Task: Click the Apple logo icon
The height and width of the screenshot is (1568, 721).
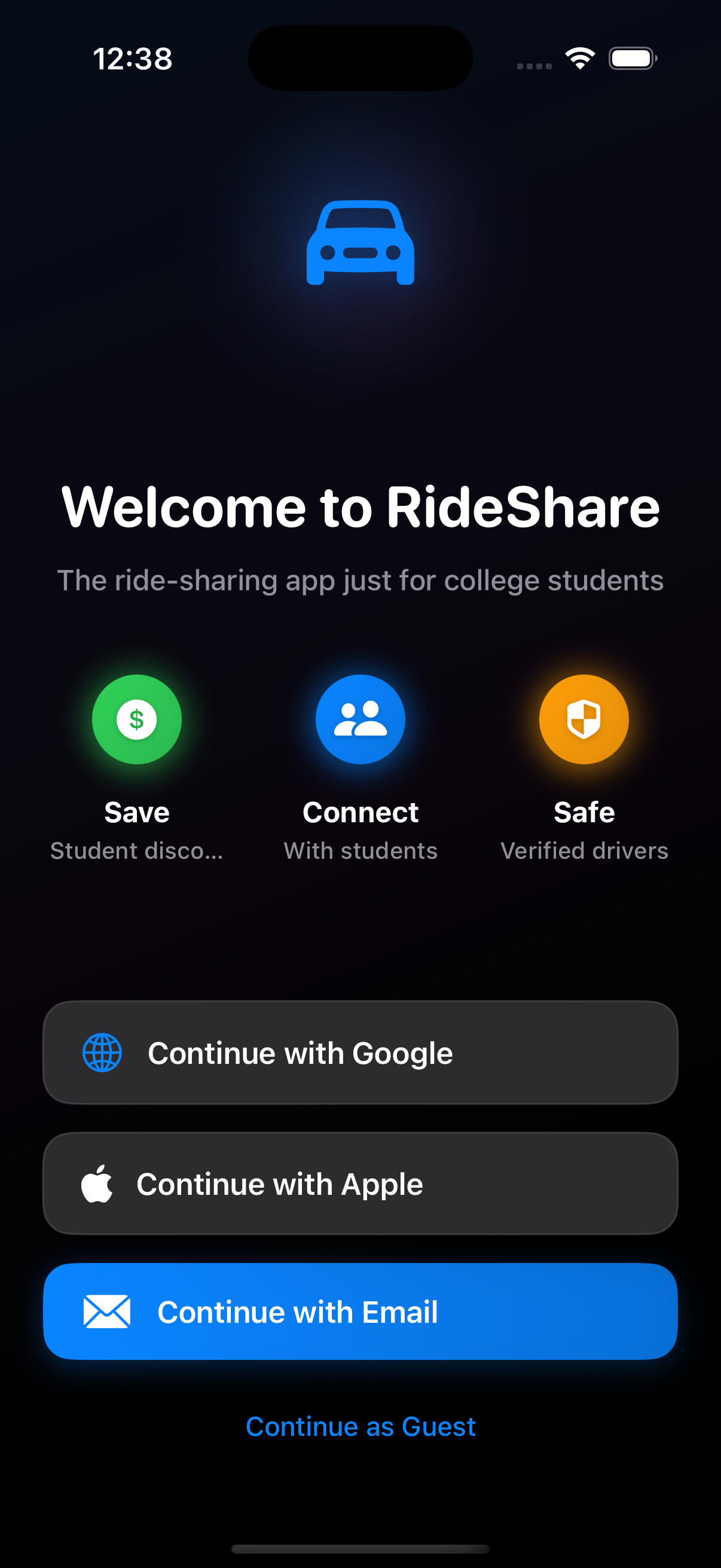Action: (96, 1183)
